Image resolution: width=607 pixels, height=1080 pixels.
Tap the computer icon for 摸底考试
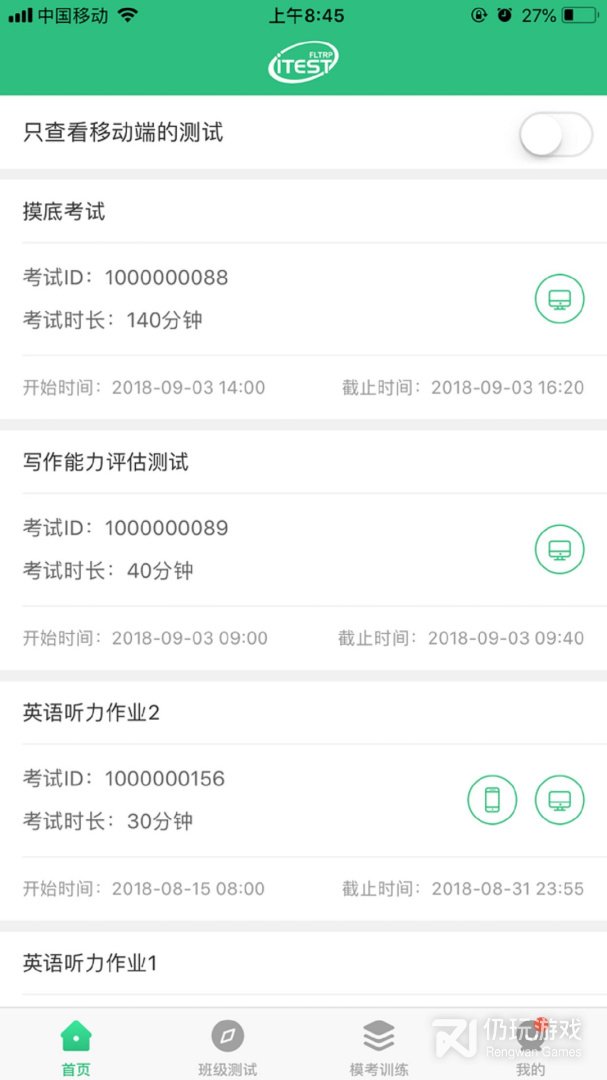pyautogui.click(x=559, y=299)
